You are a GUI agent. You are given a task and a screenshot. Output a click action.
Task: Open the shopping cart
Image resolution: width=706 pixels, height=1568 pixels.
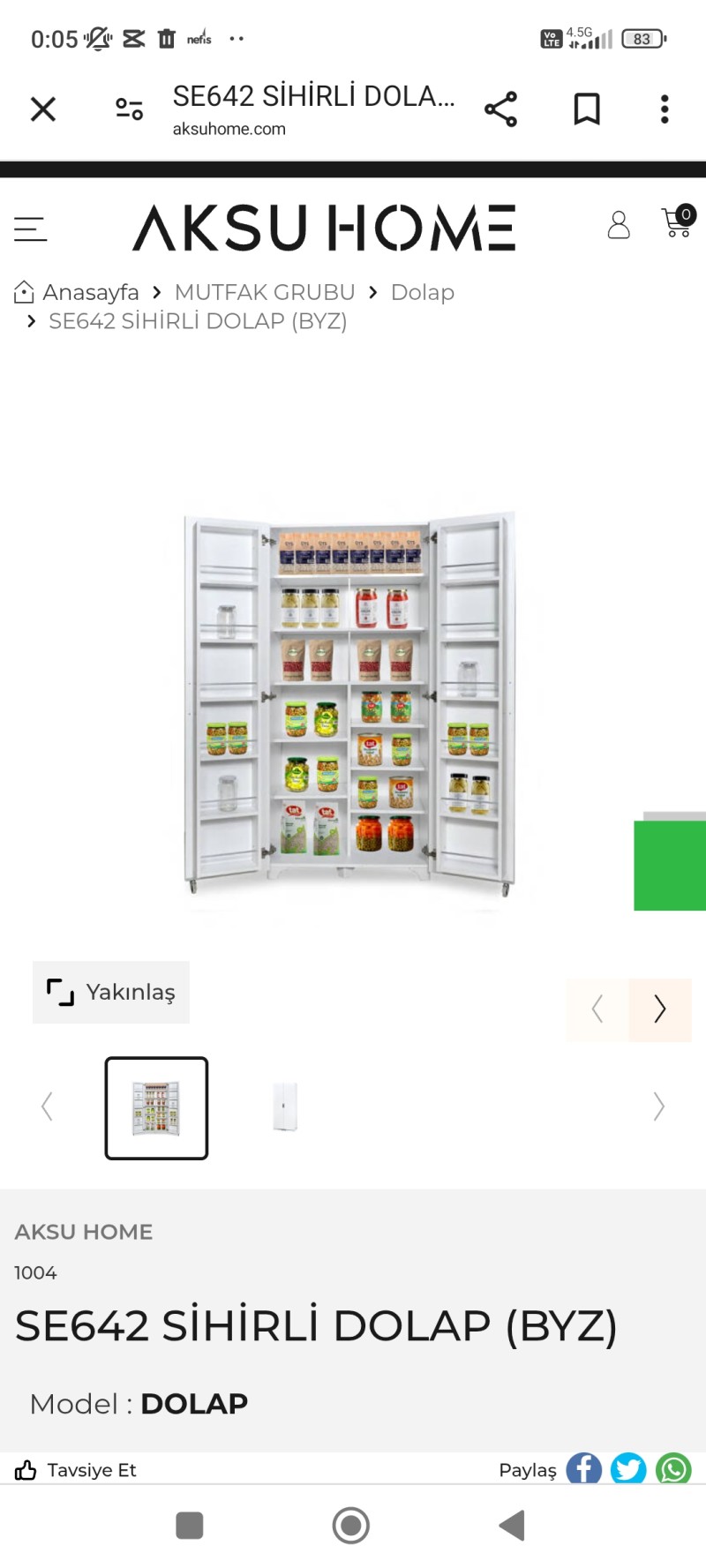point(678,222)
